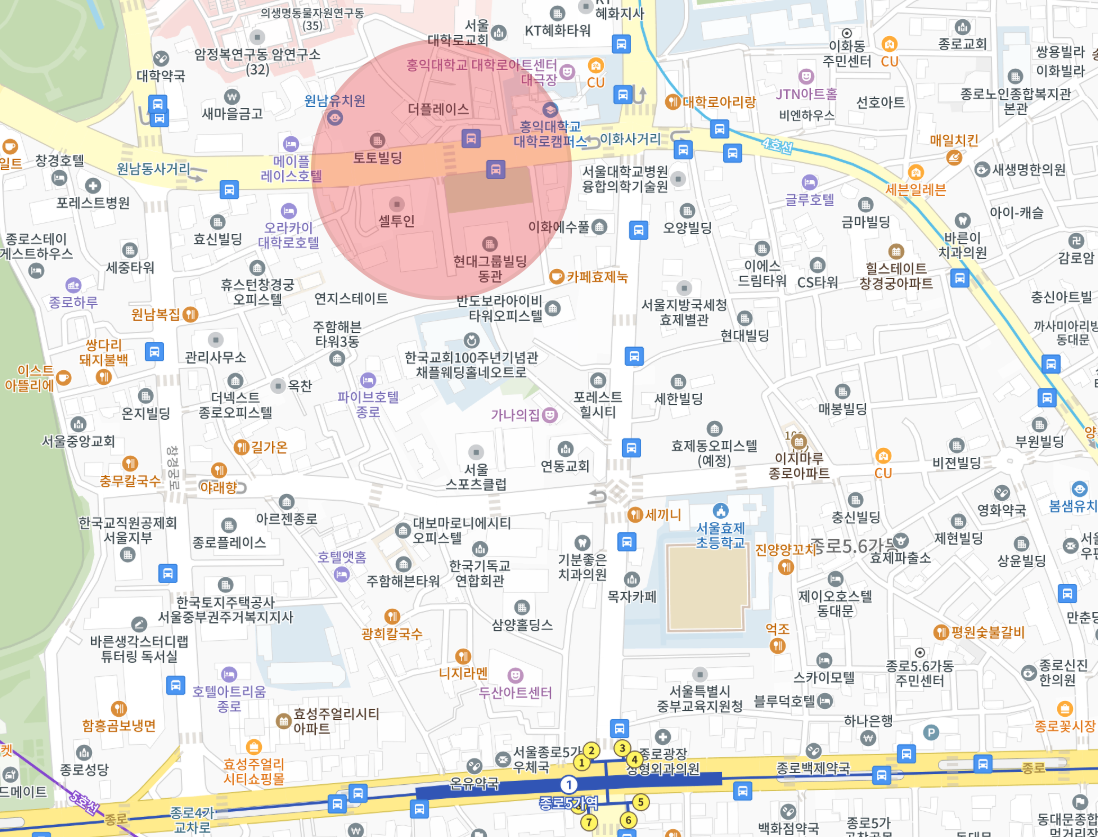Select the 종로5가역 subway station label
The height and width of the screenshot is (837, 1098).
[x=568, y=802]
